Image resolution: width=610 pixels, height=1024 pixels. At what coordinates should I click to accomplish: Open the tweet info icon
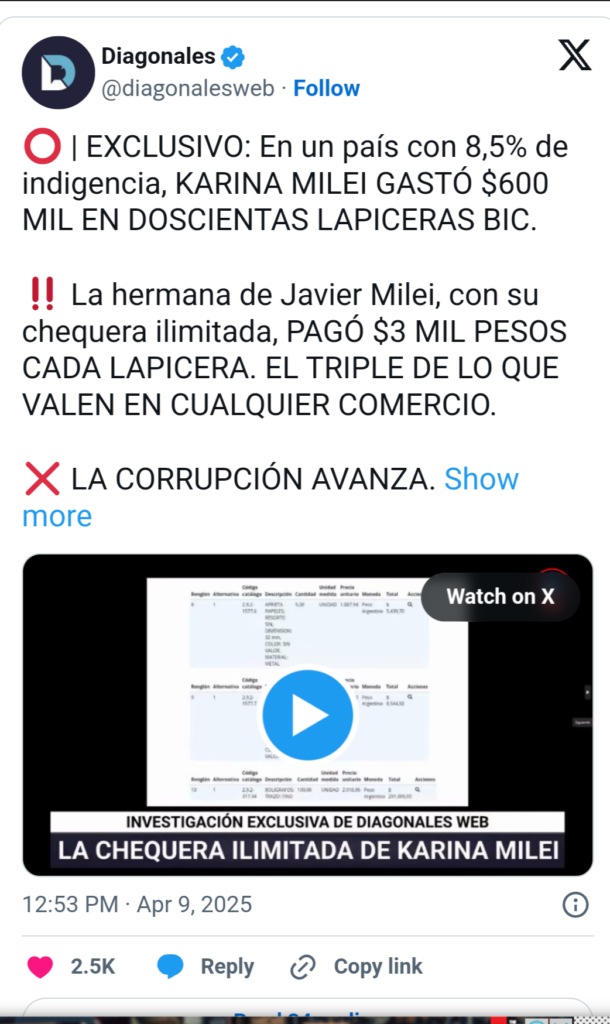pyautogui.click(x=575, y=905)
